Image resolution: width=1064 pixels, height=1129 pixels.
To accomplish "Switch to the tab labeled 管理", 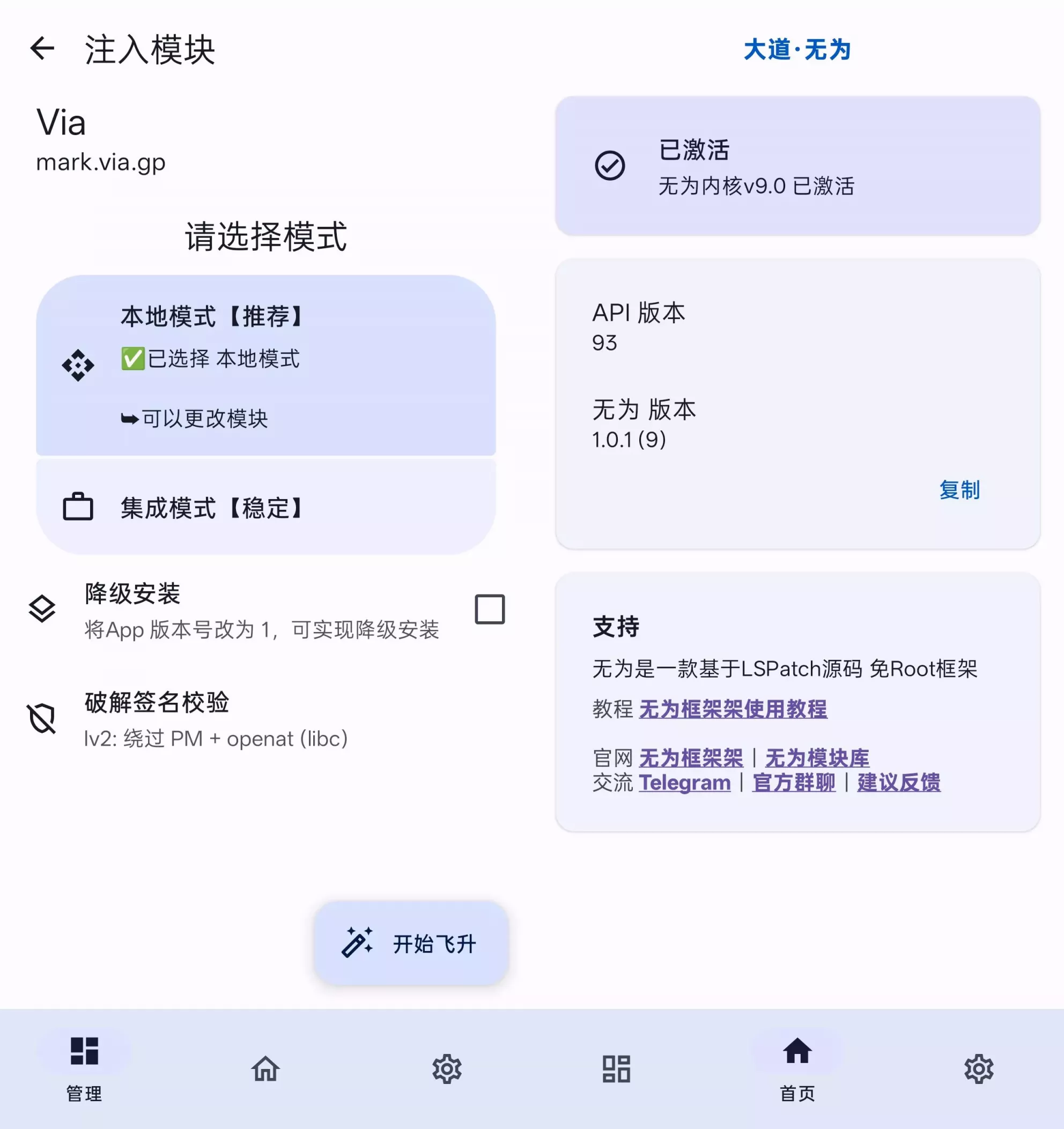I will (x=84, y=1068).
